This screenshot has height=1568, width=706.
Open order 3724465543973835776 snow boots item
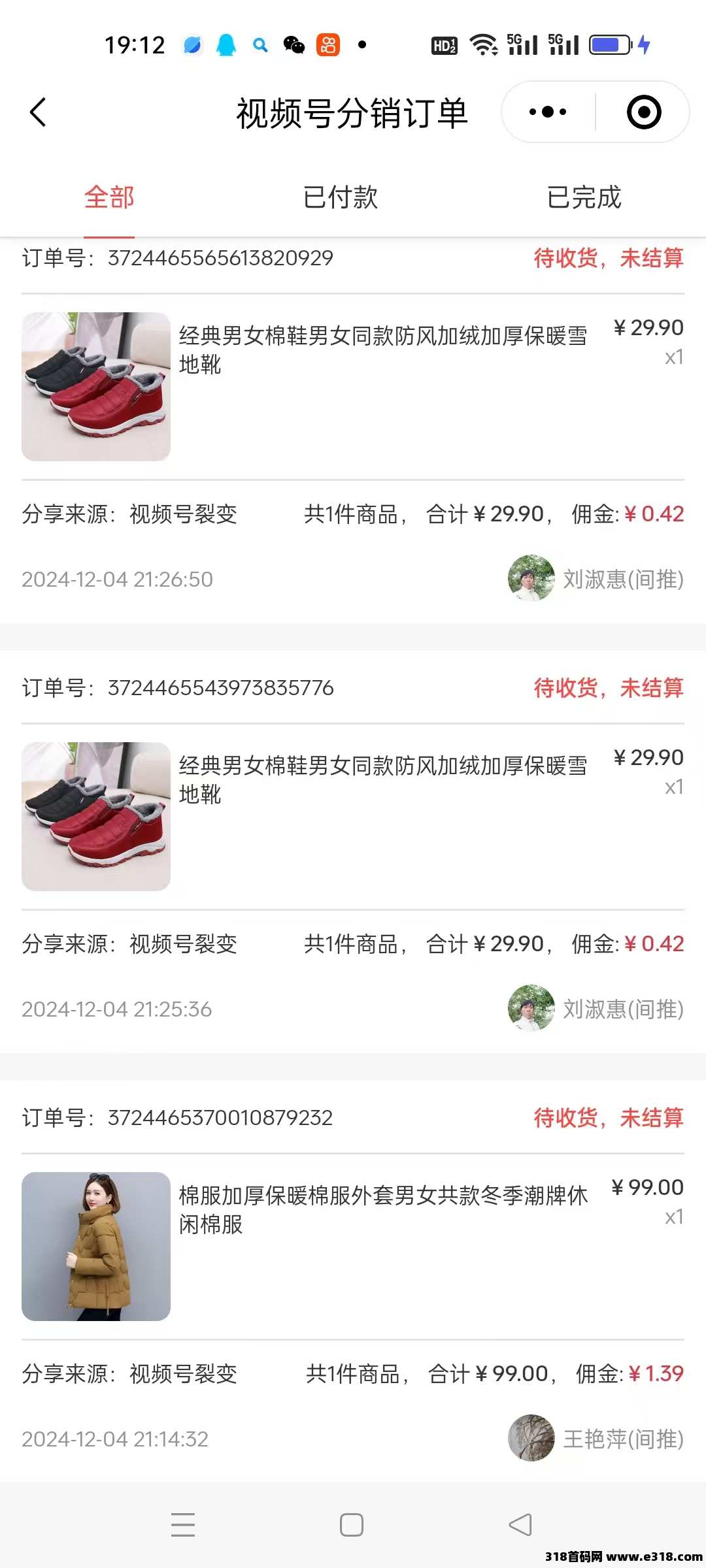coord(353,817)
